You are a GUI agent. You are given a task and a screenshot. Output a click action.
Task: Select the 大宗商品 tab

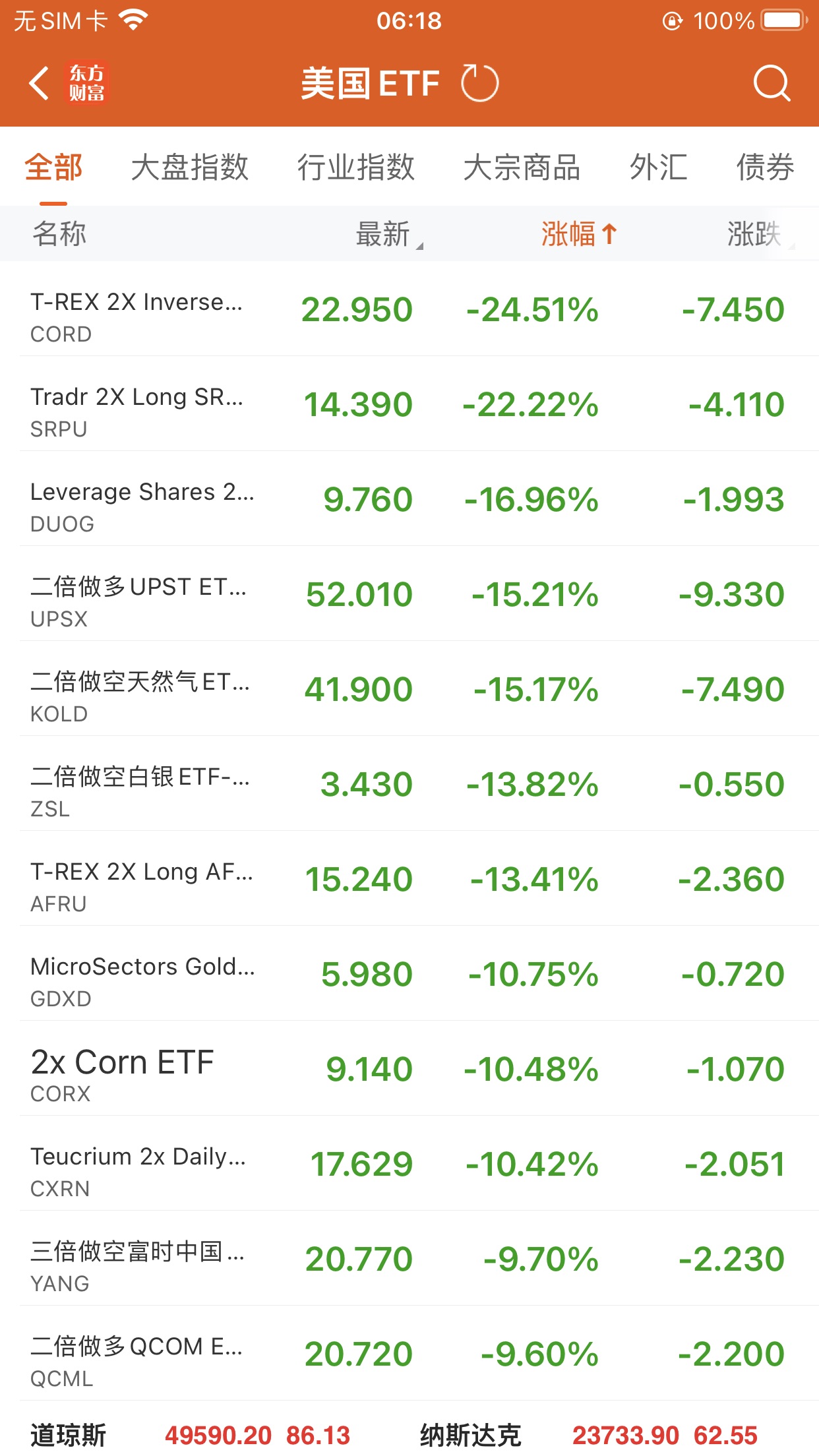click(522, 167)
